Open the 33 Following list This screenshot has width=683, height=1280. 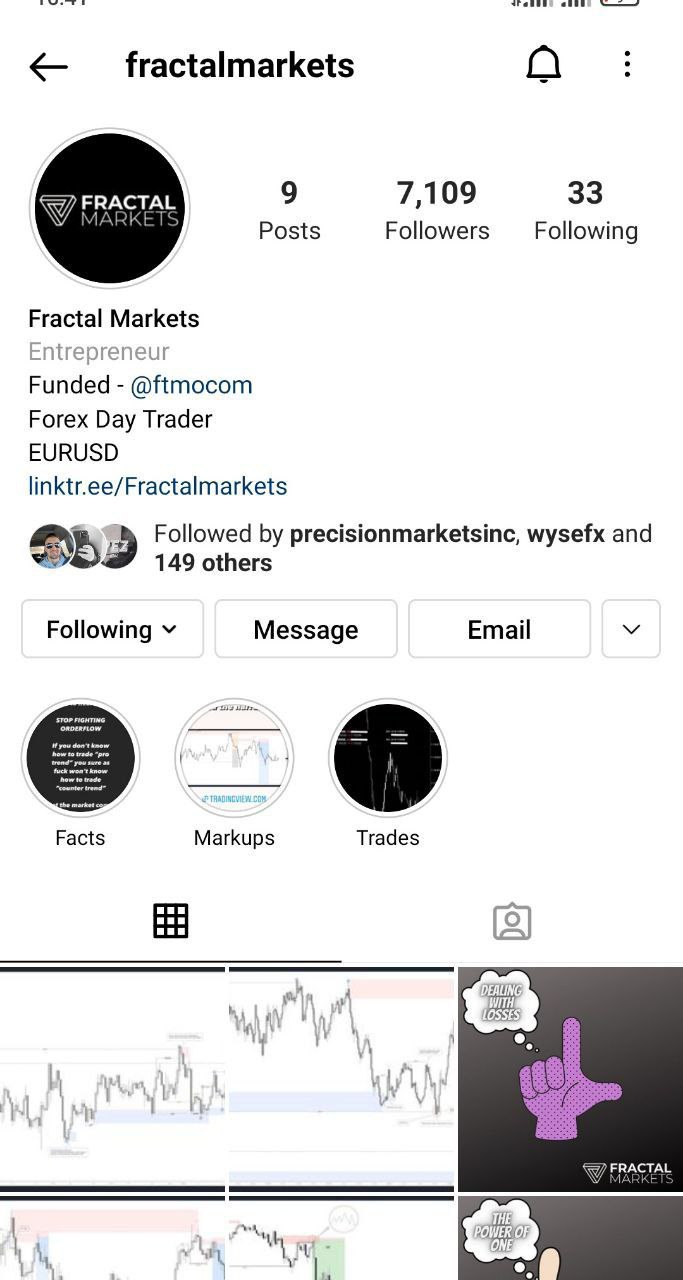585,209
